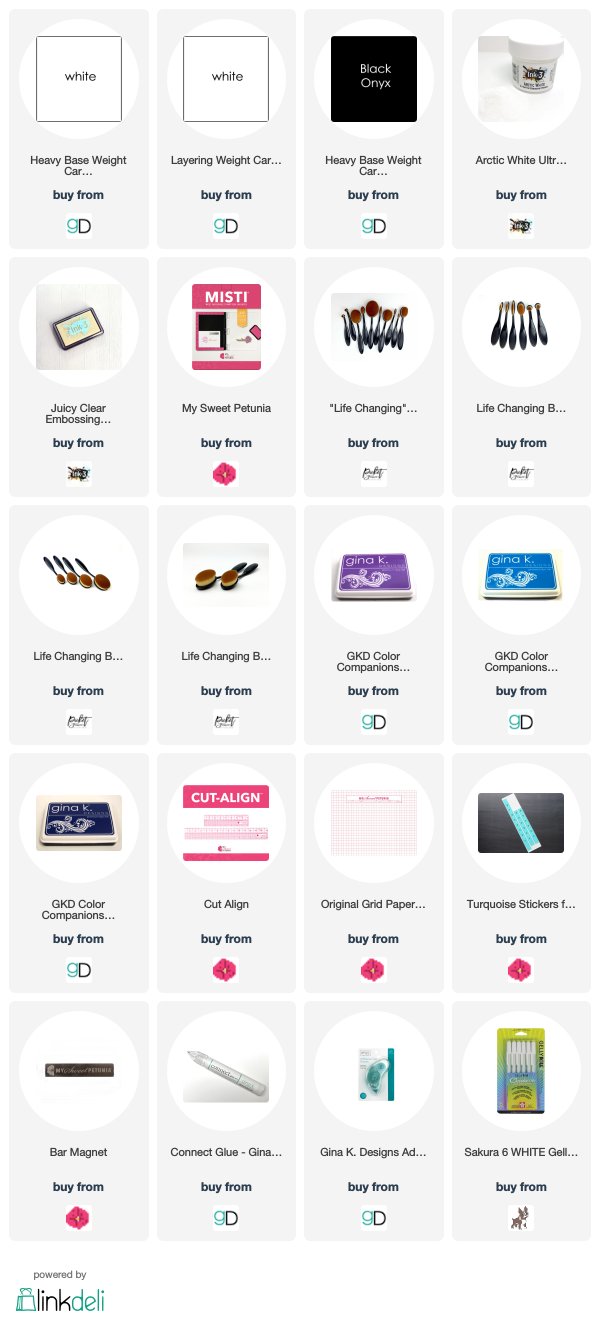Select the My Sweet Petunia MISTI product

pos(226,377)
